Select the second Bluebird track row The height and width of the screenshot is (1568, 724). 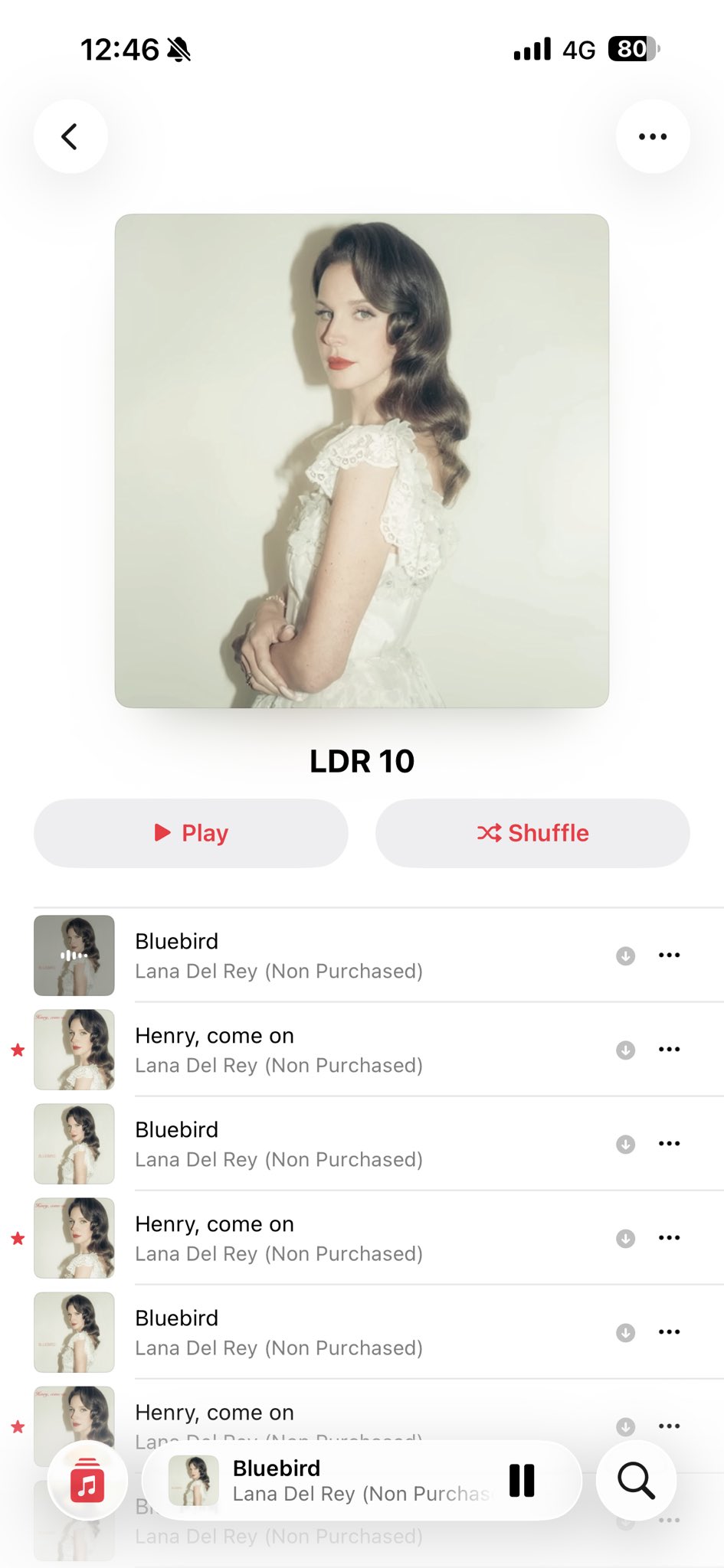pos(306,1143)
